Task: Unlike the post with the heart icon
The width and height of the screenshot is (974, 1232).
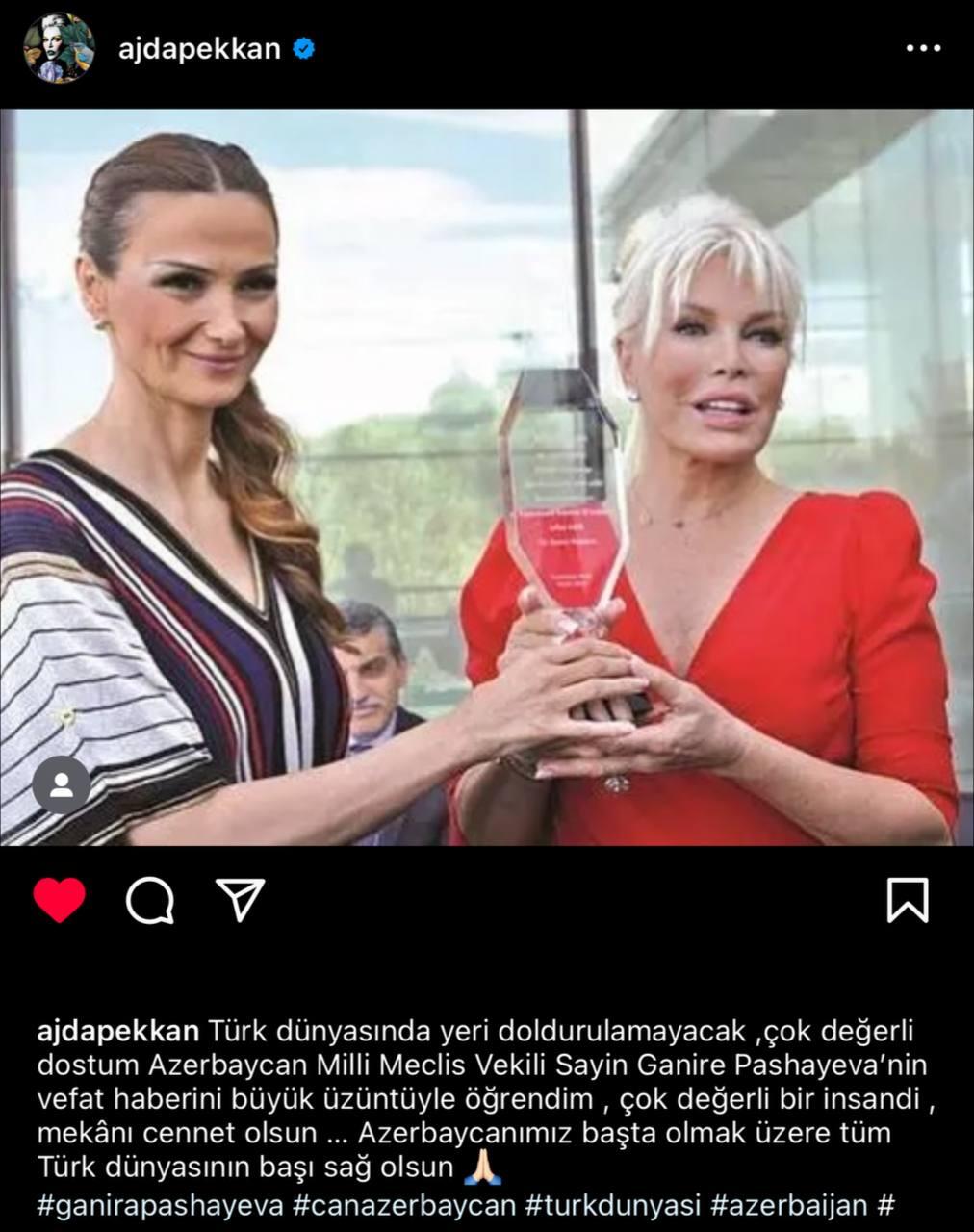Action: coord(60,901)
